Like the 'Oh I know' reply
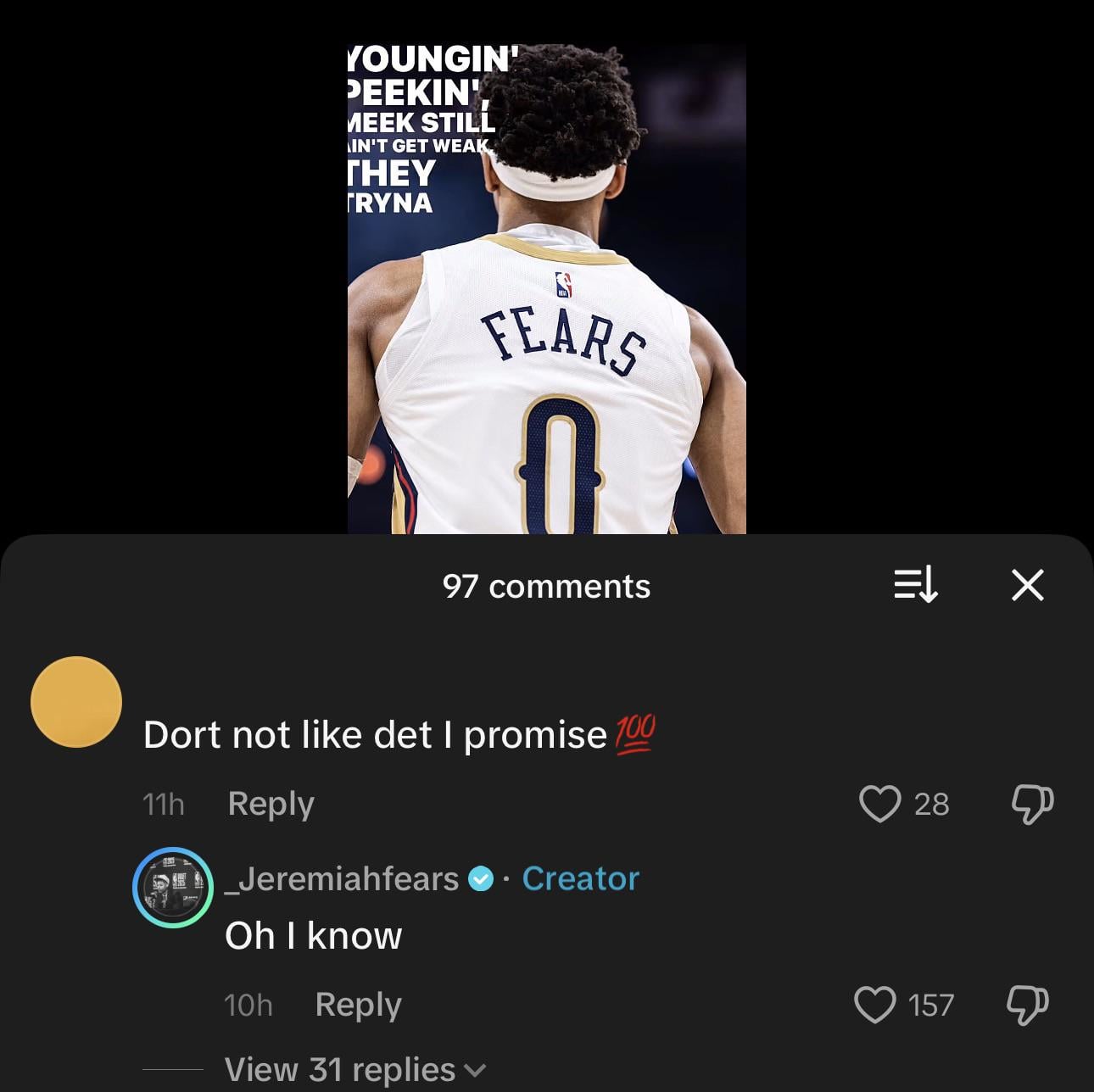This screenshot has width=1094, height=1092. [x=874, y=1005]
